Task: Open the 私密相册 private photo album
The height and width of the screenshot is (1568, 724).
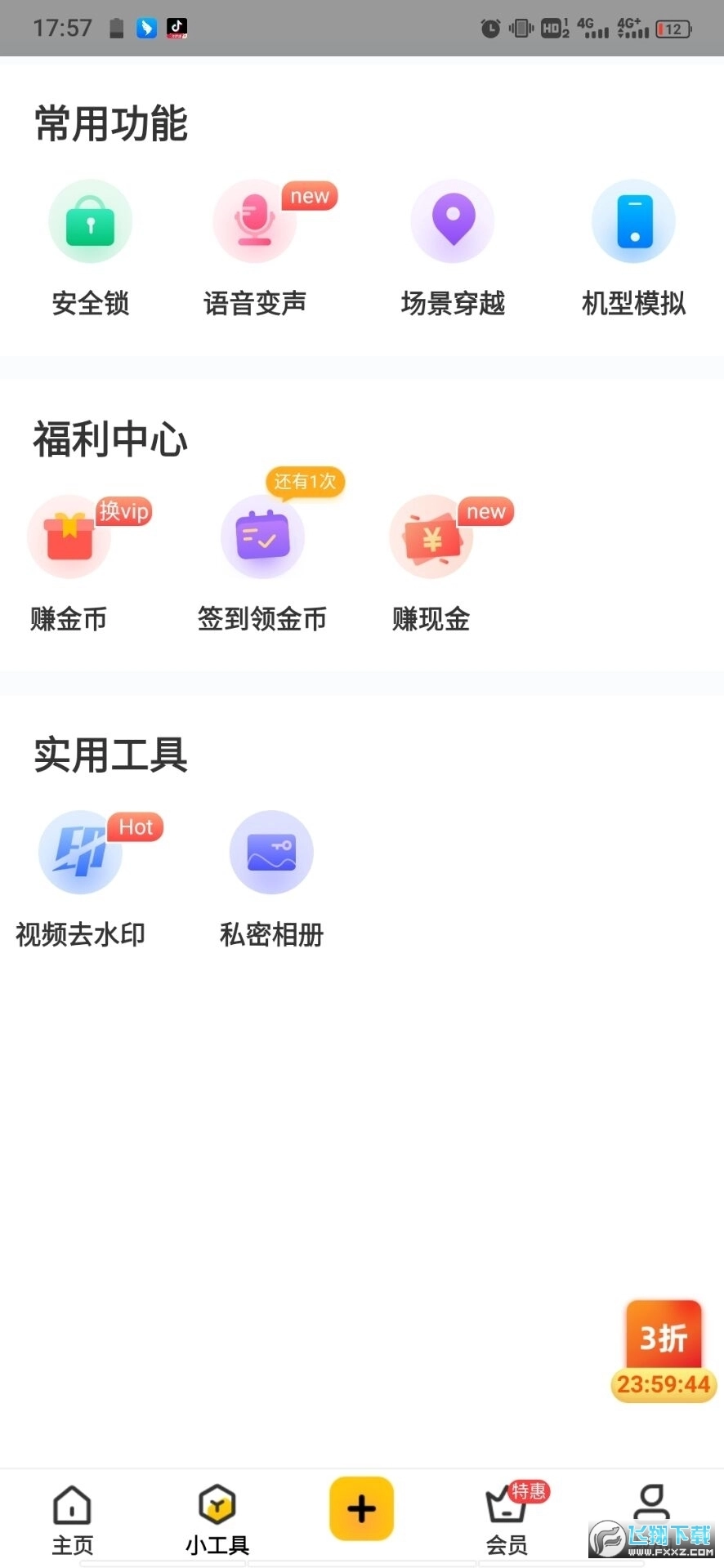Action: [x=271, y=852]
